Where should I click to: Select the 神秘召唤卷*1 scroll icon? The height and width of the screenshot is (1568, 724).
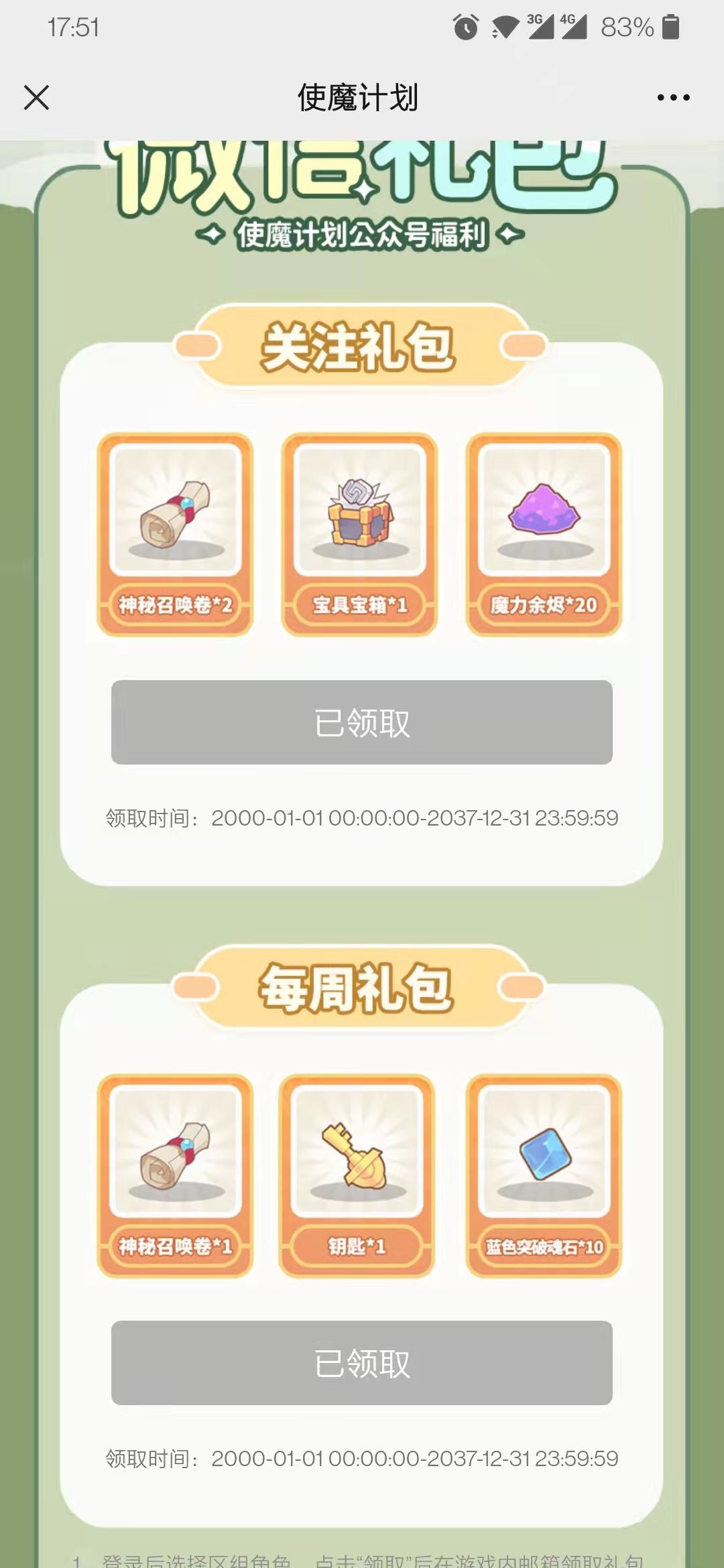tap(176, 1153)
